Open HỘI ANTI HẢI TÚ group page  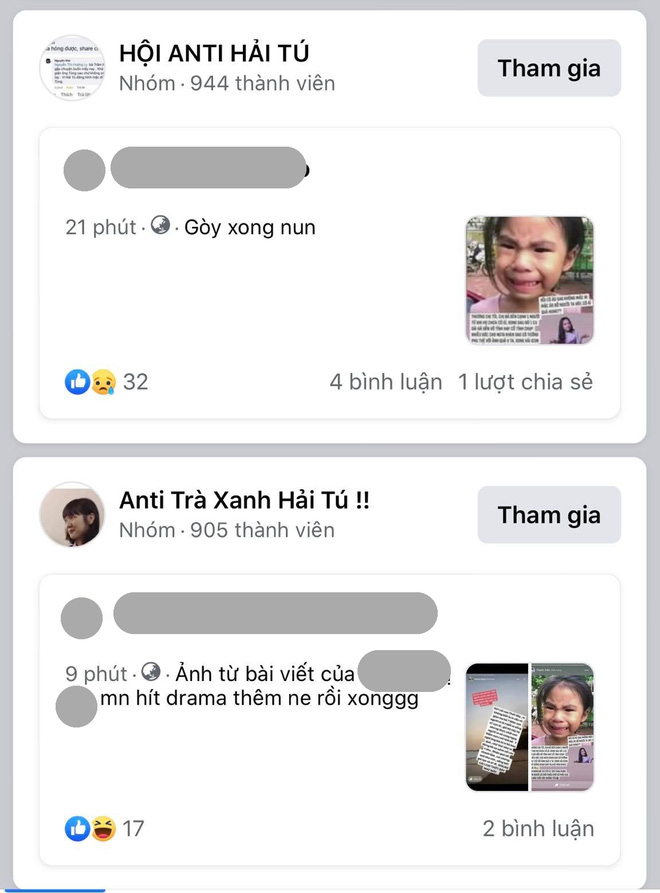(x=214, y=53)
